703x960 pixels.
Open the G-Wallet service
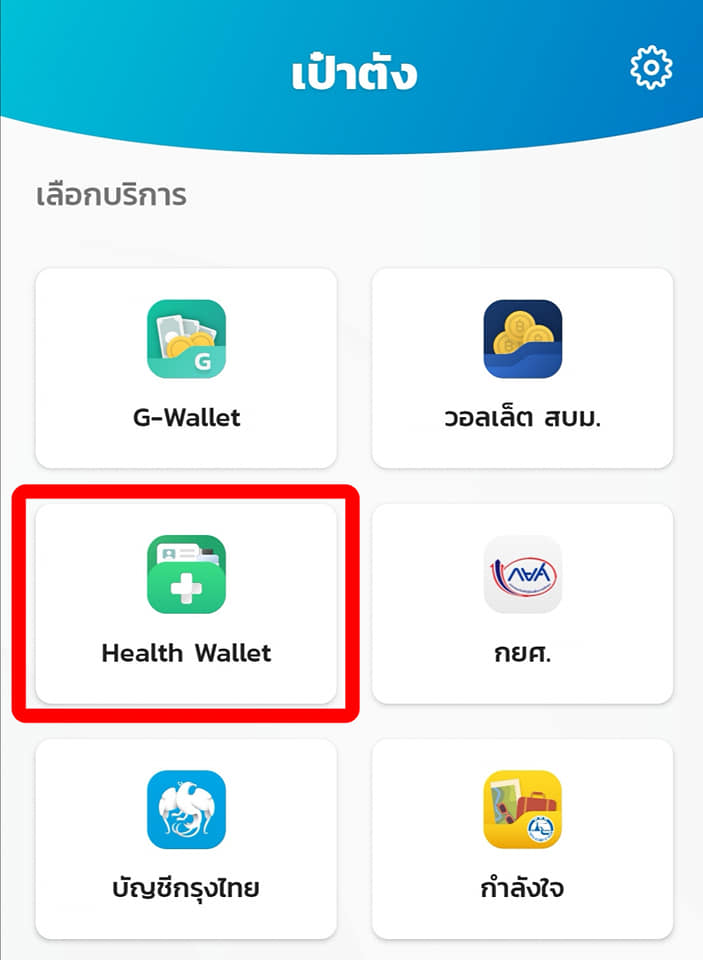[x=186, y=367]
